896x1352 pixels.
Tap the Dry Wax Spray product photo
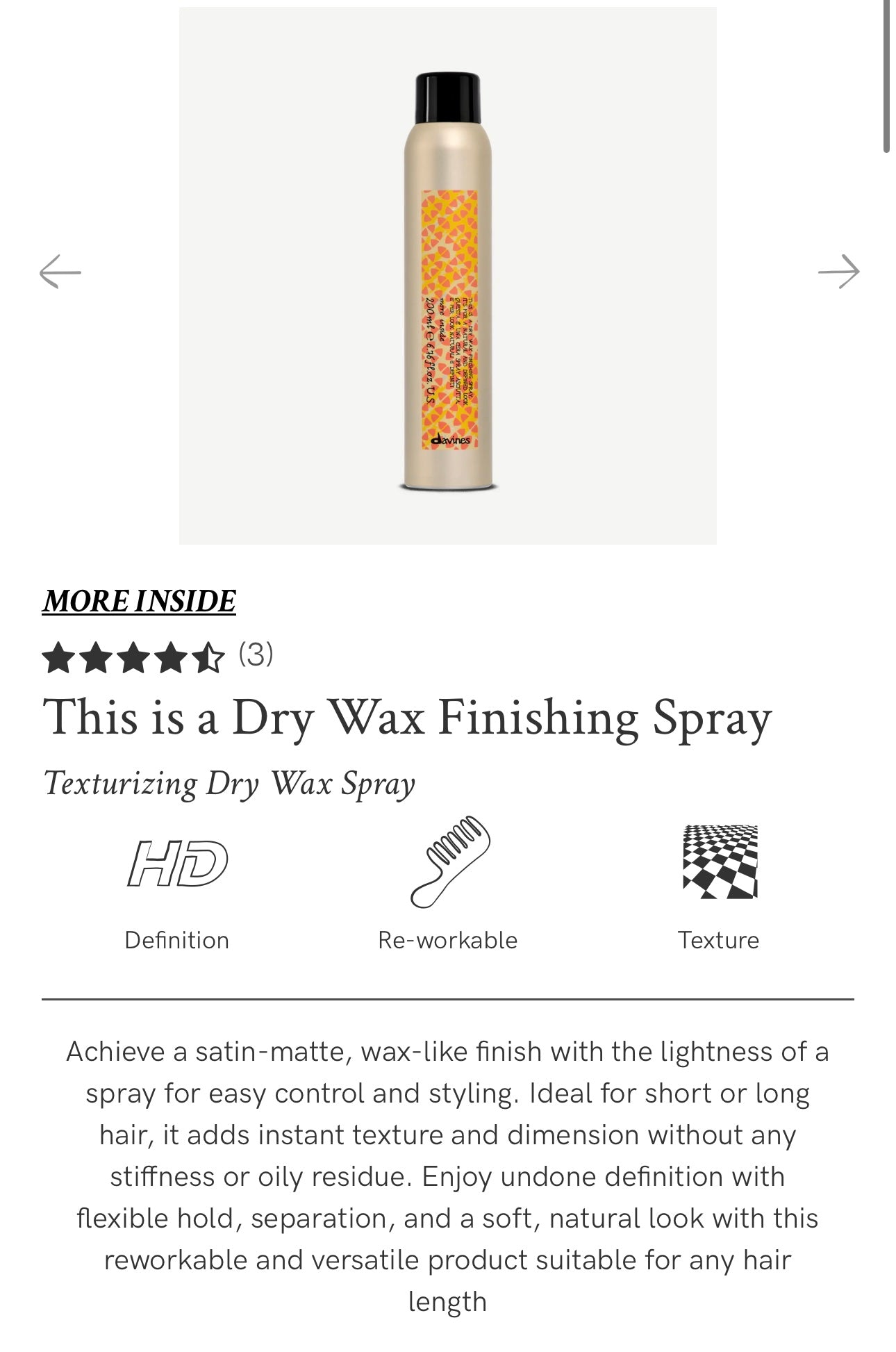click(x=448, y=278)
